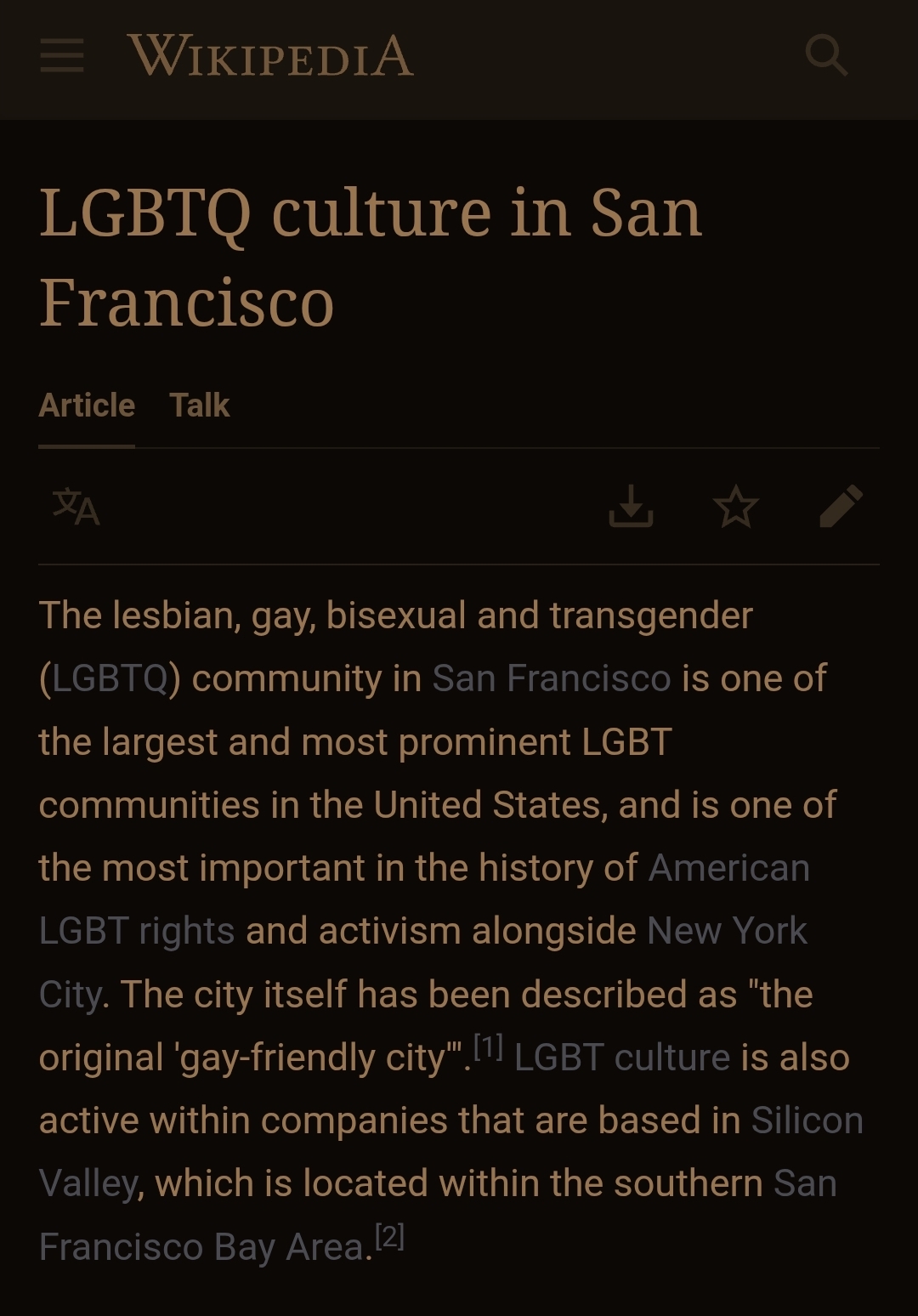Download this article
Screen dimensions: 918x1316
click(631, 508)
